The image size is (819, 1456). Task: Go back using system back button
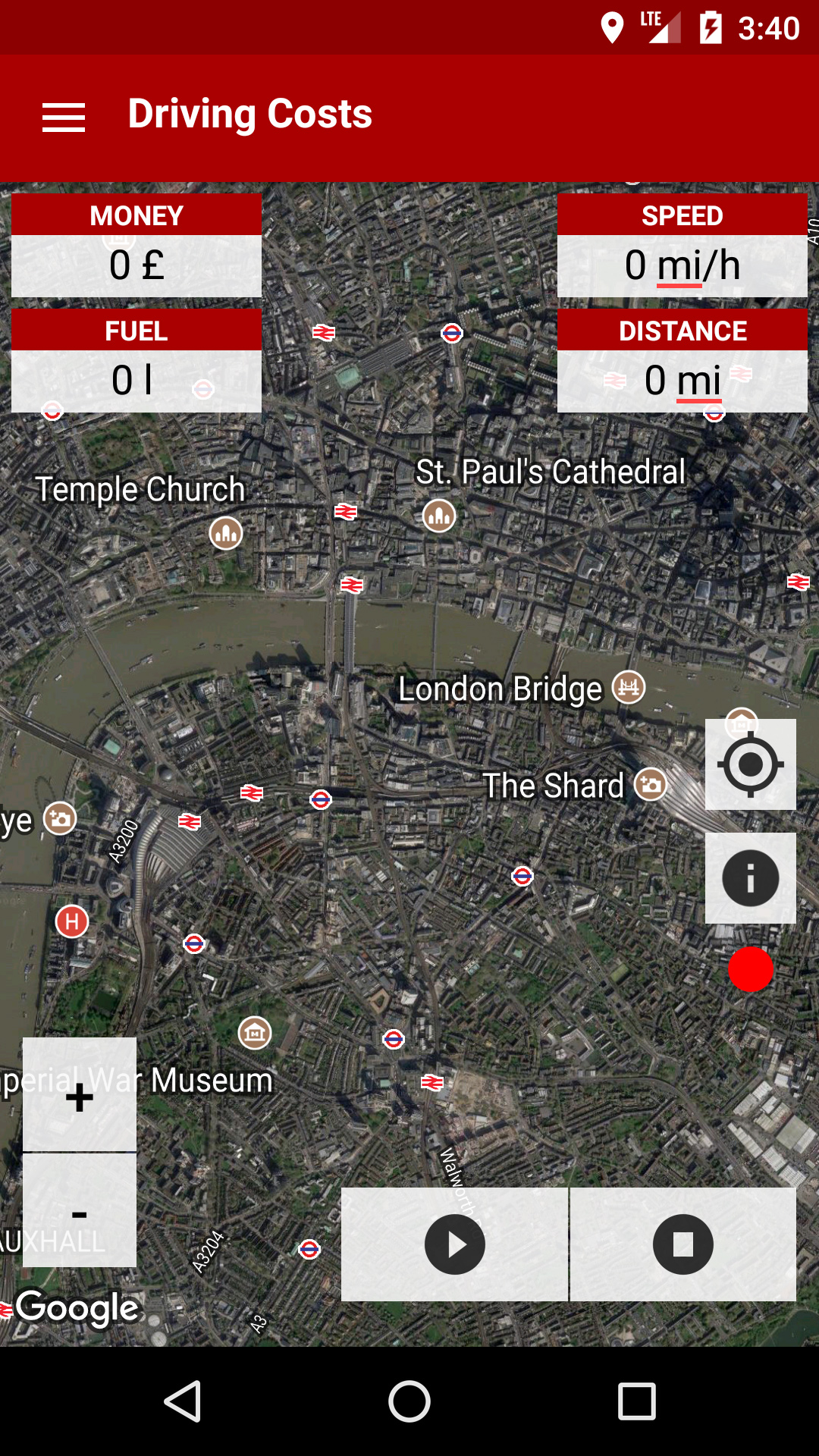pos(182,1401)
